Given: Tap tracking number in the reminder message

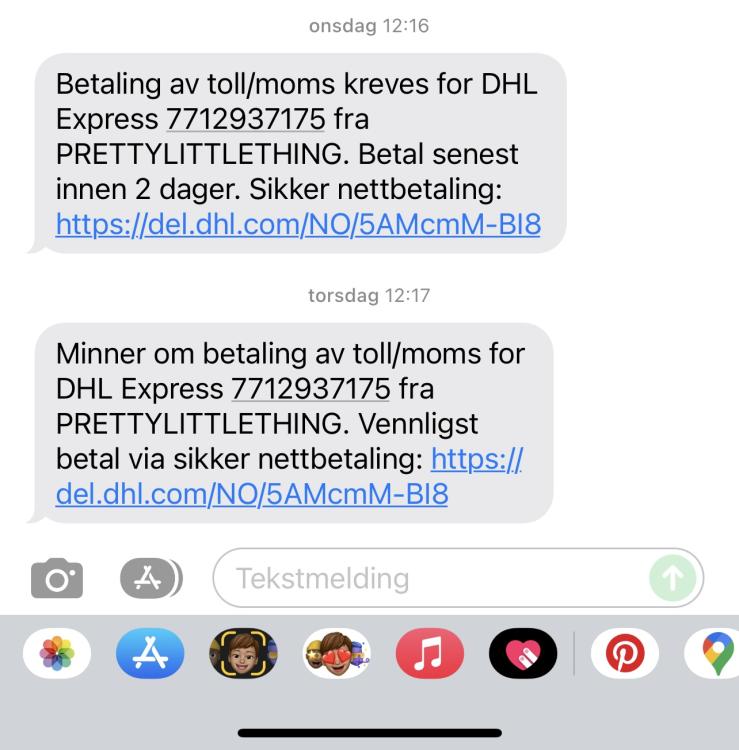Looking at the screenshot, I should pyautogui.click(x=311, y=388).
